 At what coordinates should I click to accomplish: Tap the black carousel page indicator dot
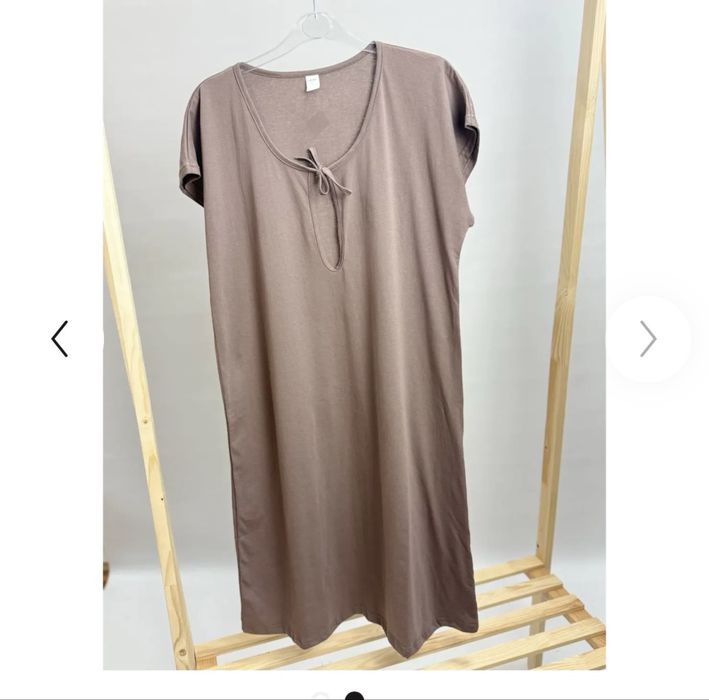[354, 695]
